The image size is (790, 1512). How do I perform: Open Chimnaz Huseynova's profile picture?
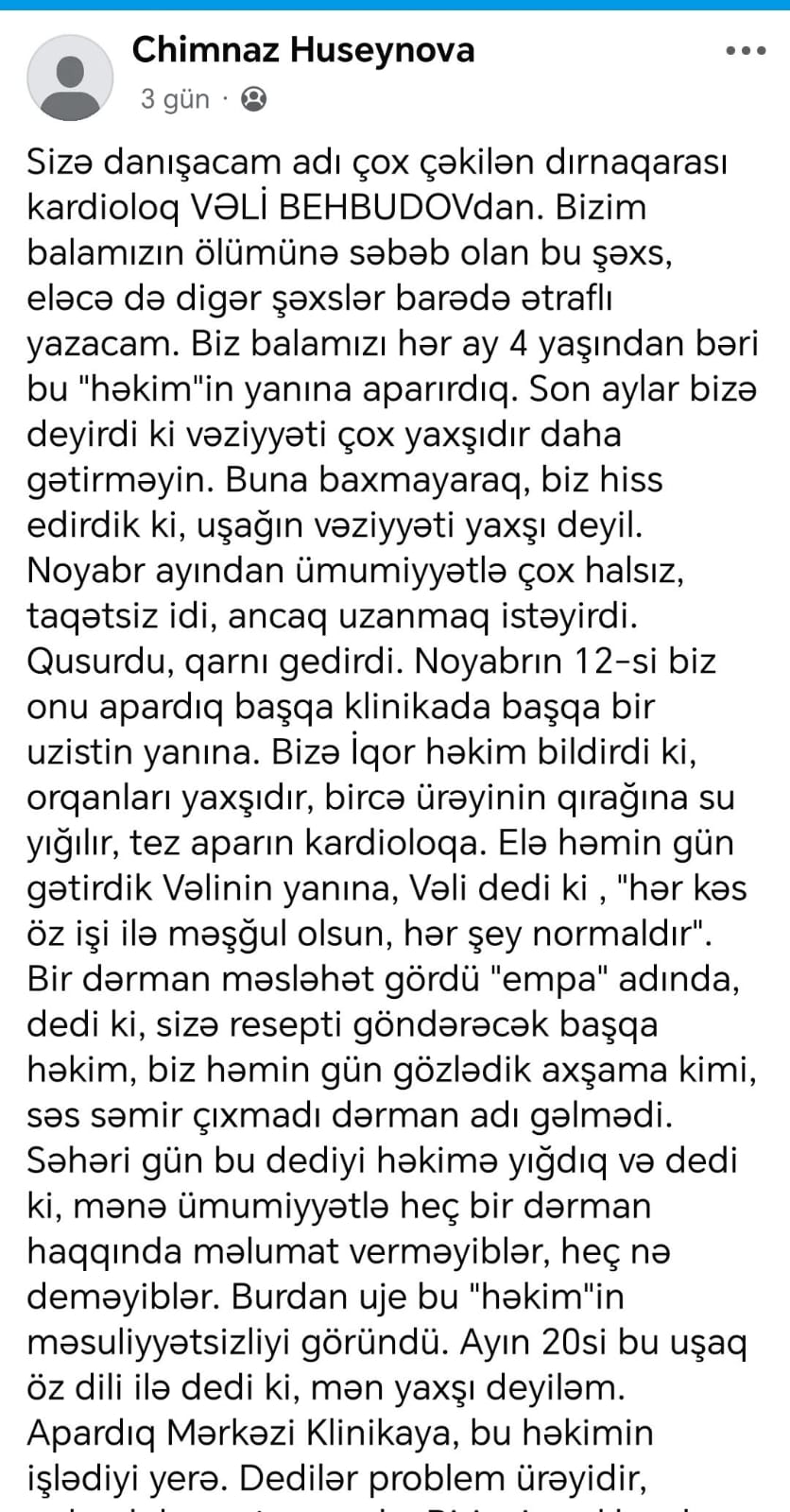point(70,77)
